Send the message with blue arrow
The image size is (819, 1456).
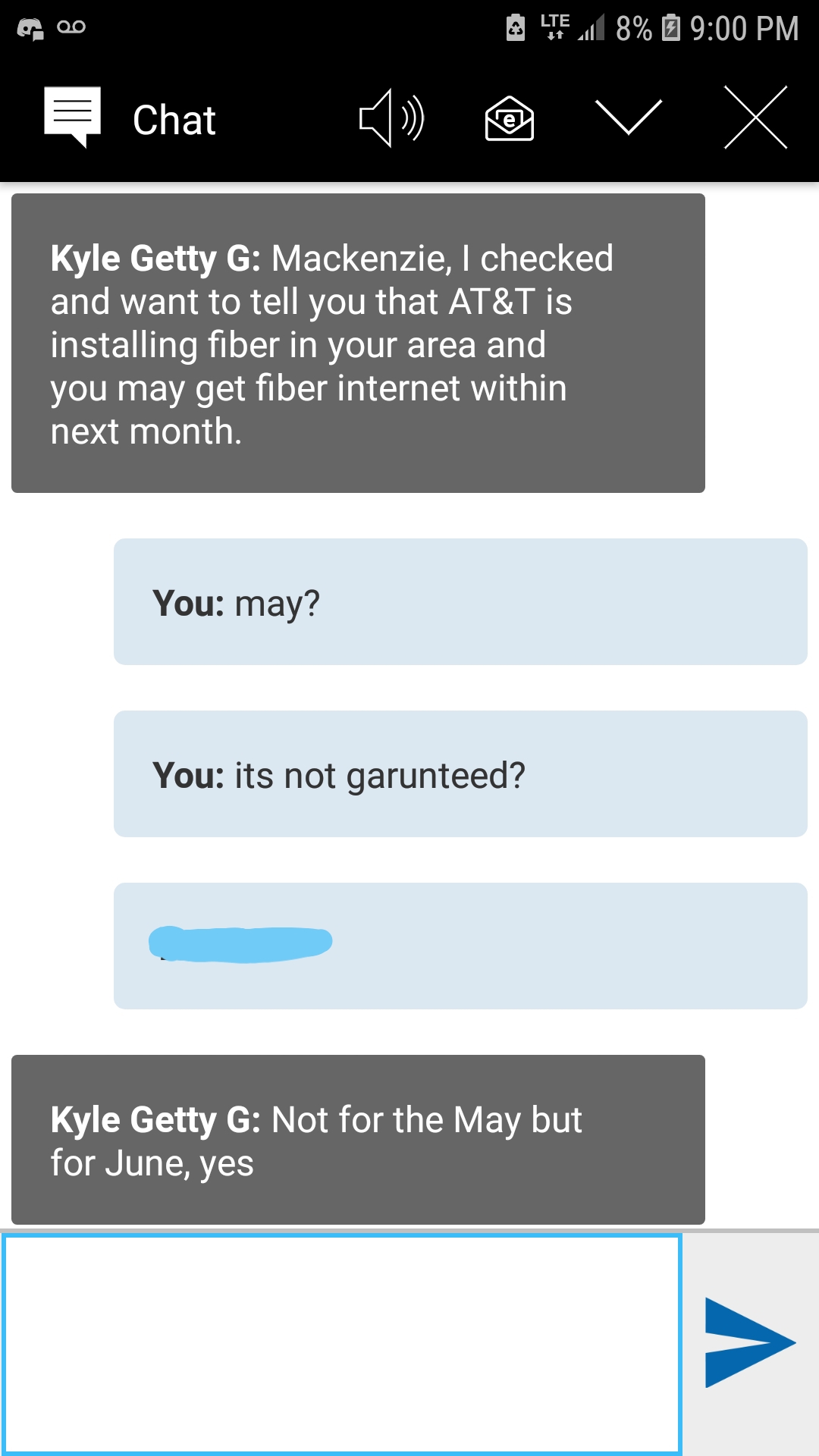coord(748,1343)
